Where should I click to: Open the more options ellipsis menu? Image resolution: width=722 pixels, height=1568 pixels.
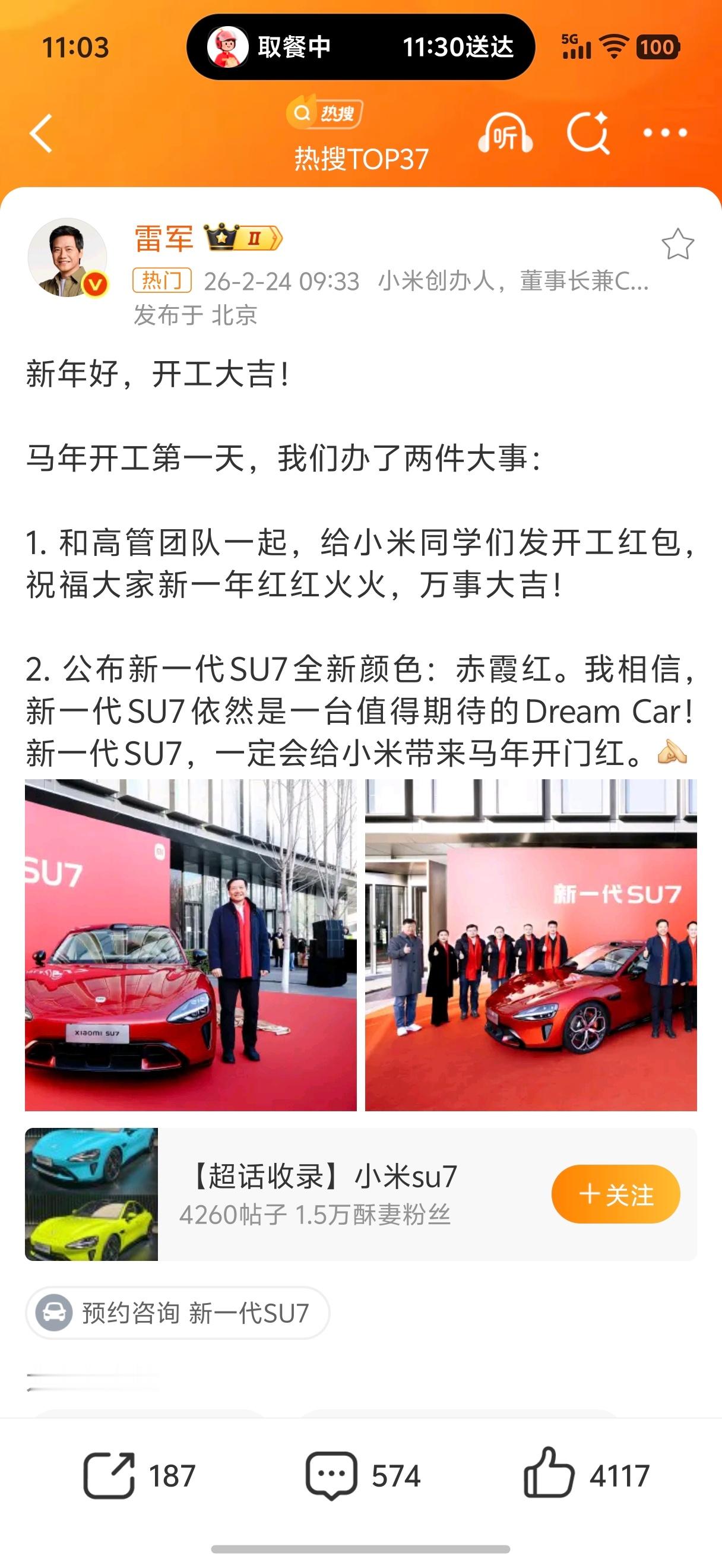pyautogui.click(x=663, y=134)
